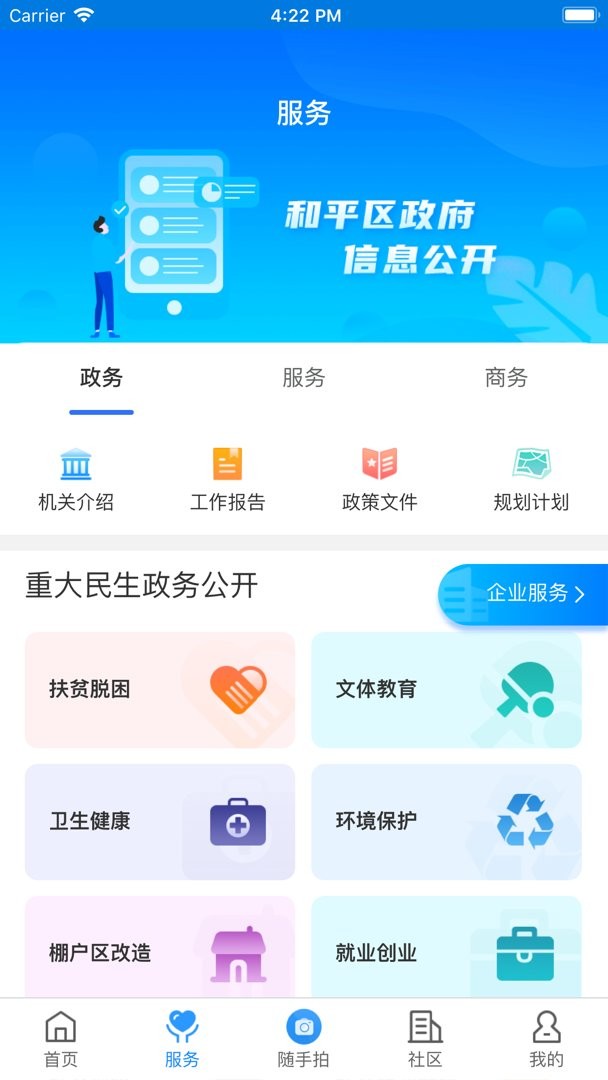Open the 我的 profile tab
608x1080 pixels.
pyautogui.click(x=546, y=1039)
